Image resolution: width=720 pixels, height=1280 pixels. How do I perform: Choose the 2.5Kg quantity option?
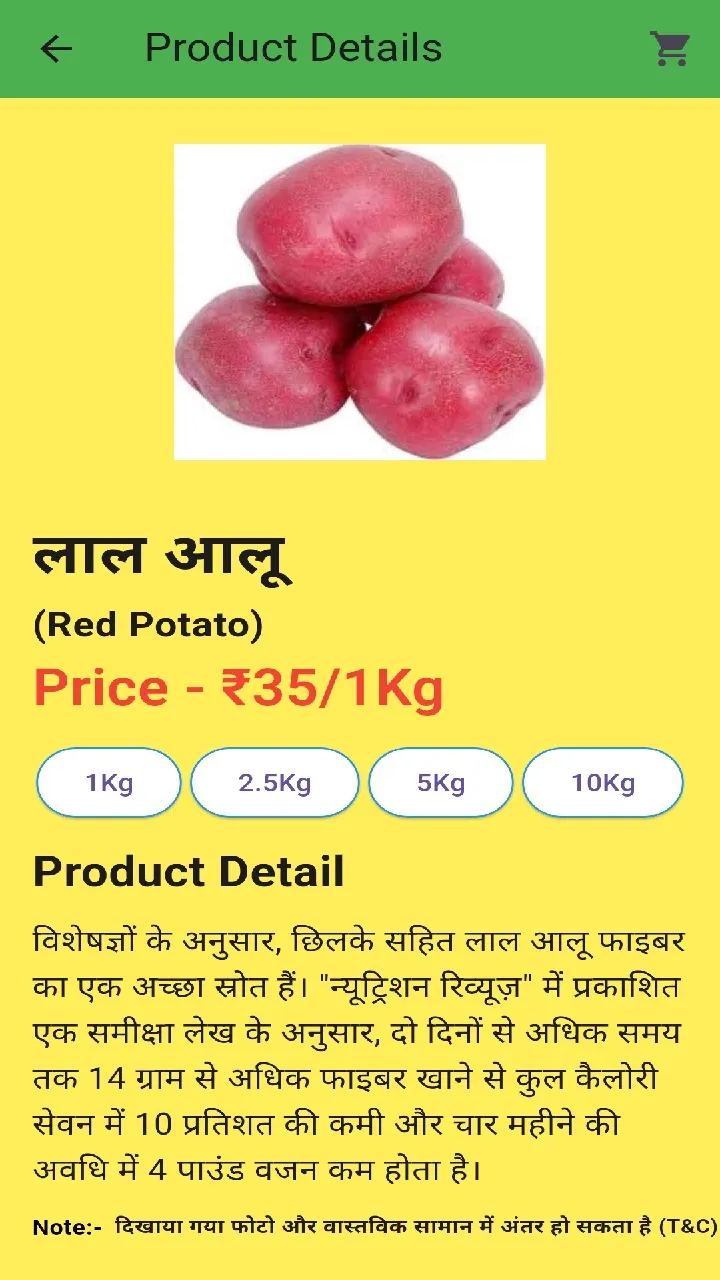click(x=275, y=783)
